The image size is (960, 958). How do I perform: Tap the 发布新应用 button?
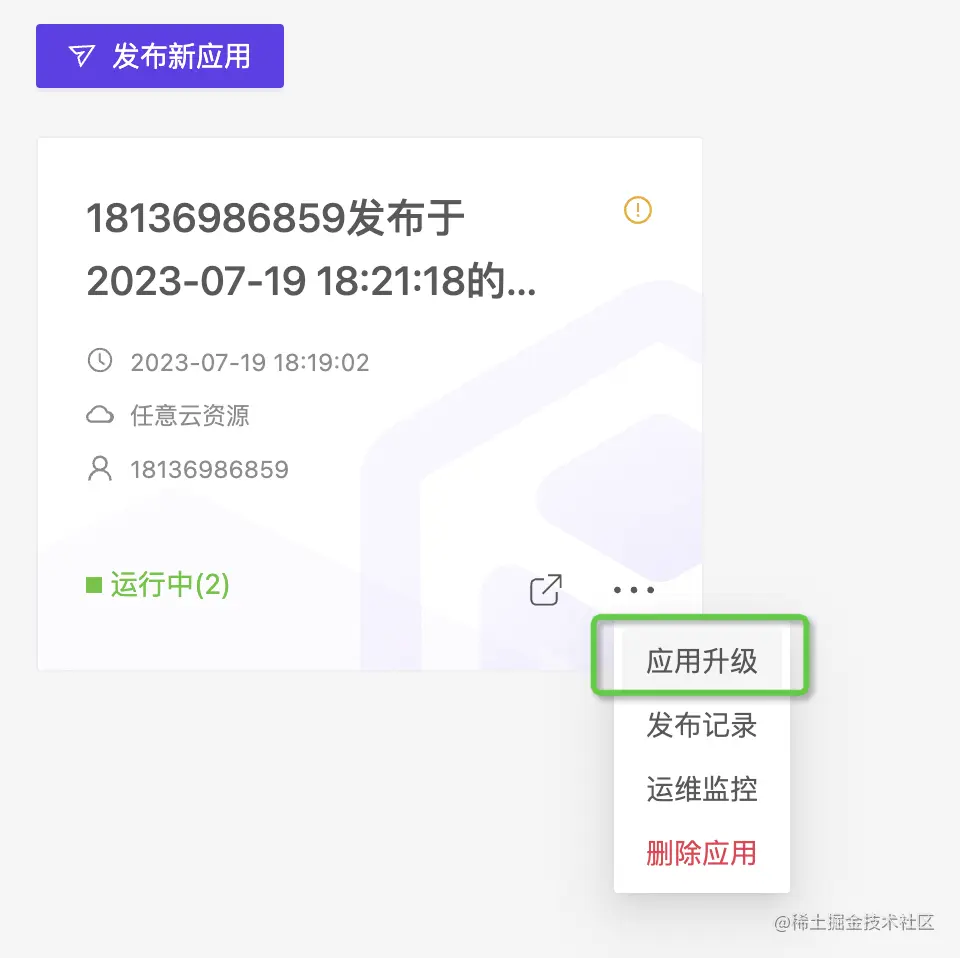coord(160,56)
